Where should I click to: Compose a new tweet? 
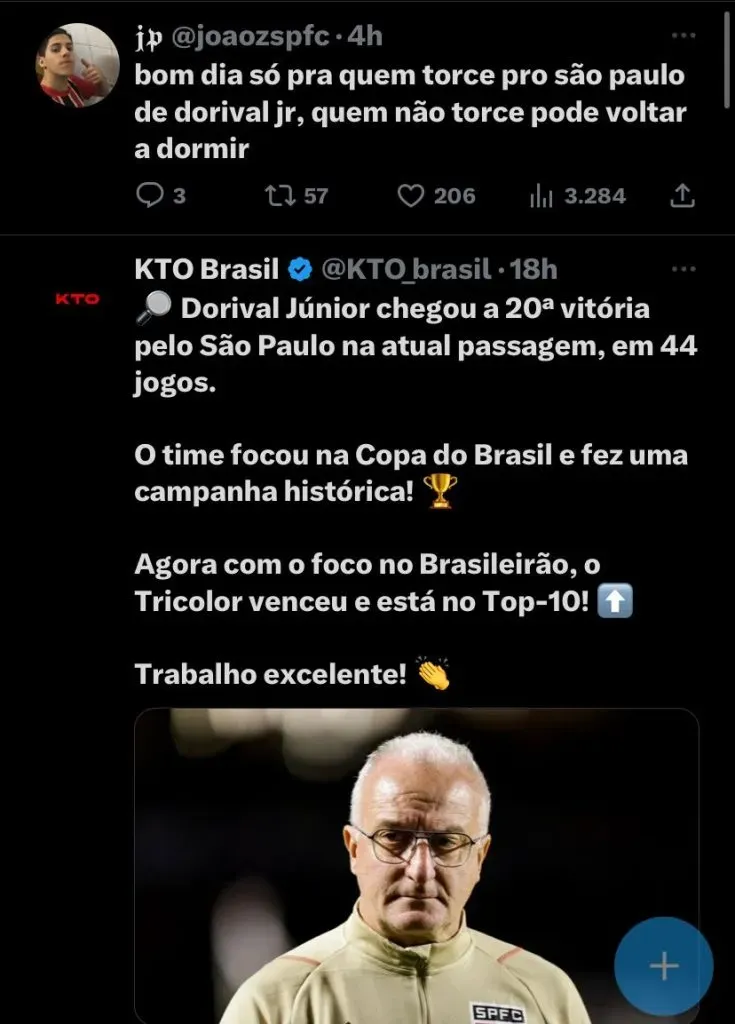664,966
